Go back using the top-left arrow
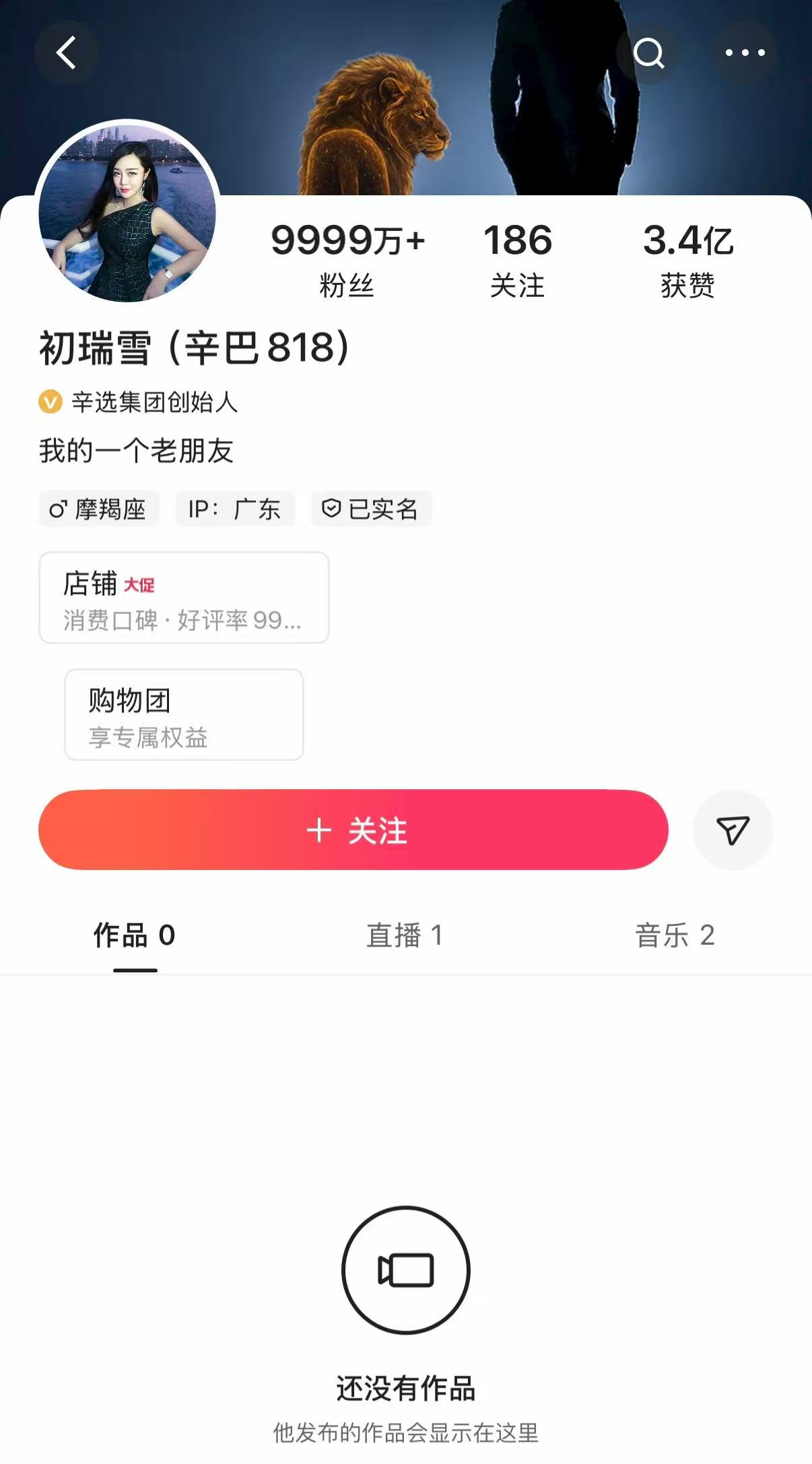The width and height of the screenshot is (812, 1464). tap(66, 53)
